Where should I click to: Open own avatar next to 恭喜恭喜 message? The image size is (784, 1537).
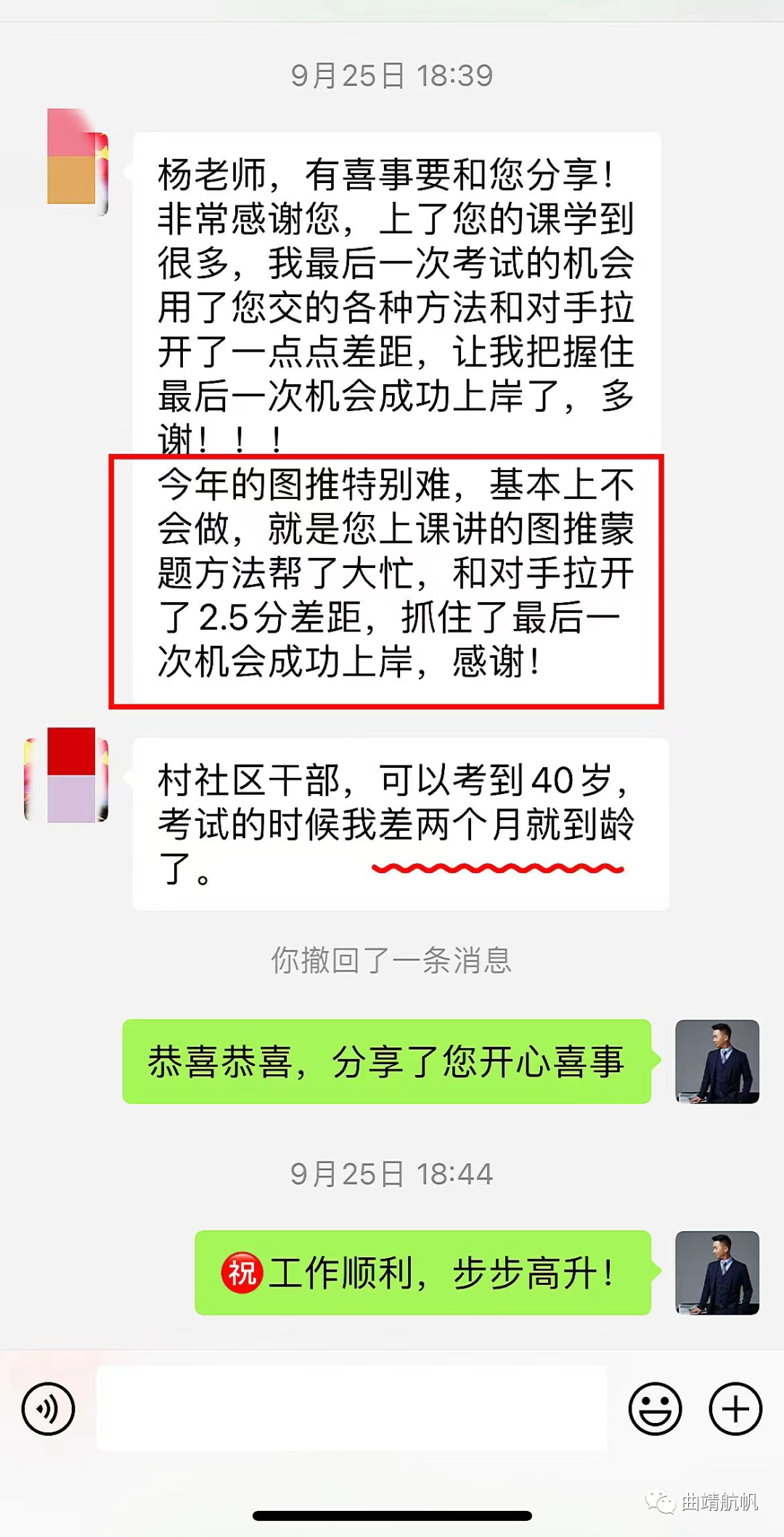point(717,1061)
